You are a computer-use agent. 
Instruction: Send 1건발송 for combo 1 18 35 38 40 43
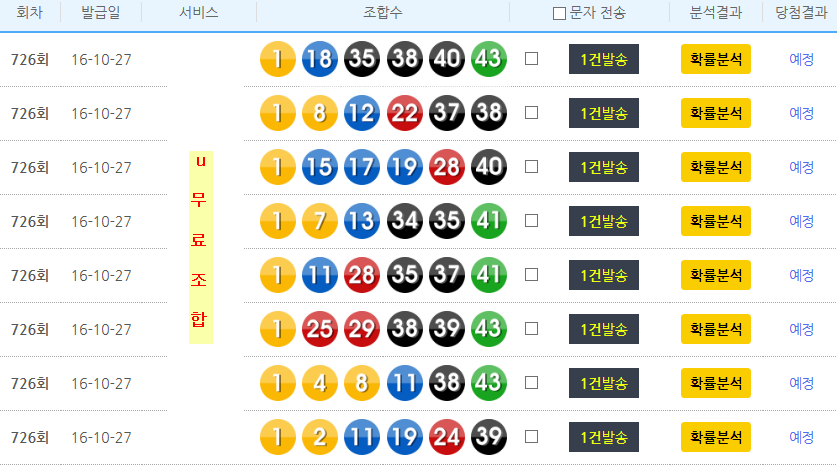tap(603, 59)
